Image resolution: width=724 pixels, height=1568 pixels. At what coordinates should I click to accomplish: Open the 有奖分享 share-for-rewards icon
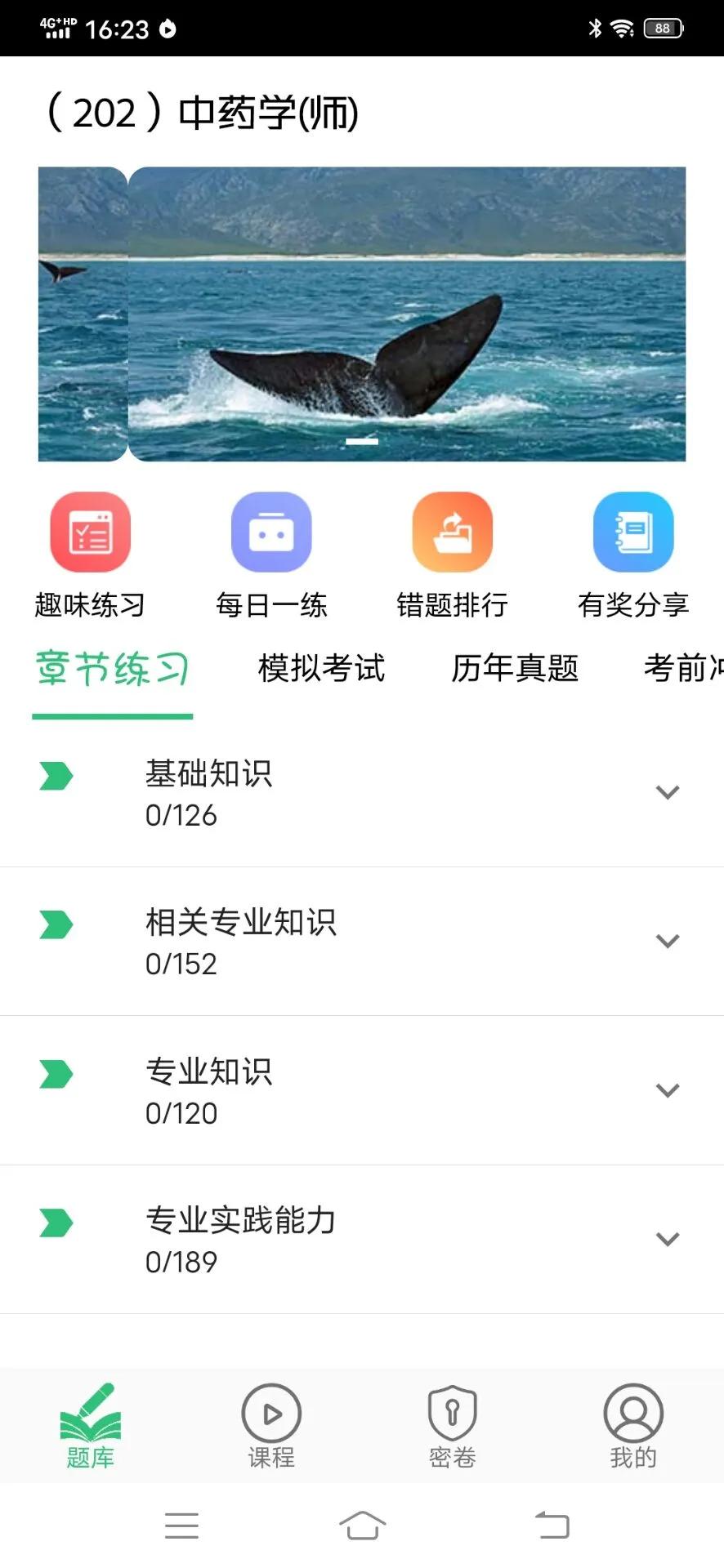pos(633,531)
